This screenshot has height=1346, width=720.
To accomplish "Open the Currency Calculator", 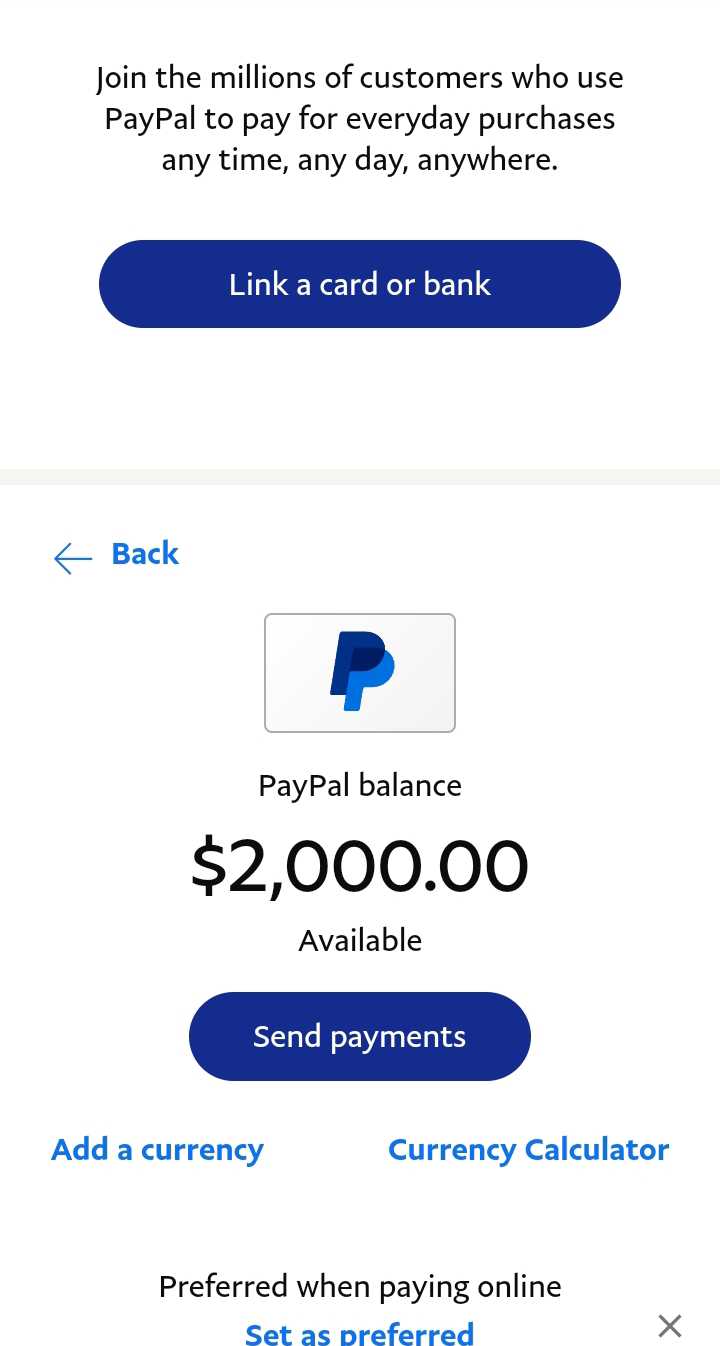I will point(528,1150).
